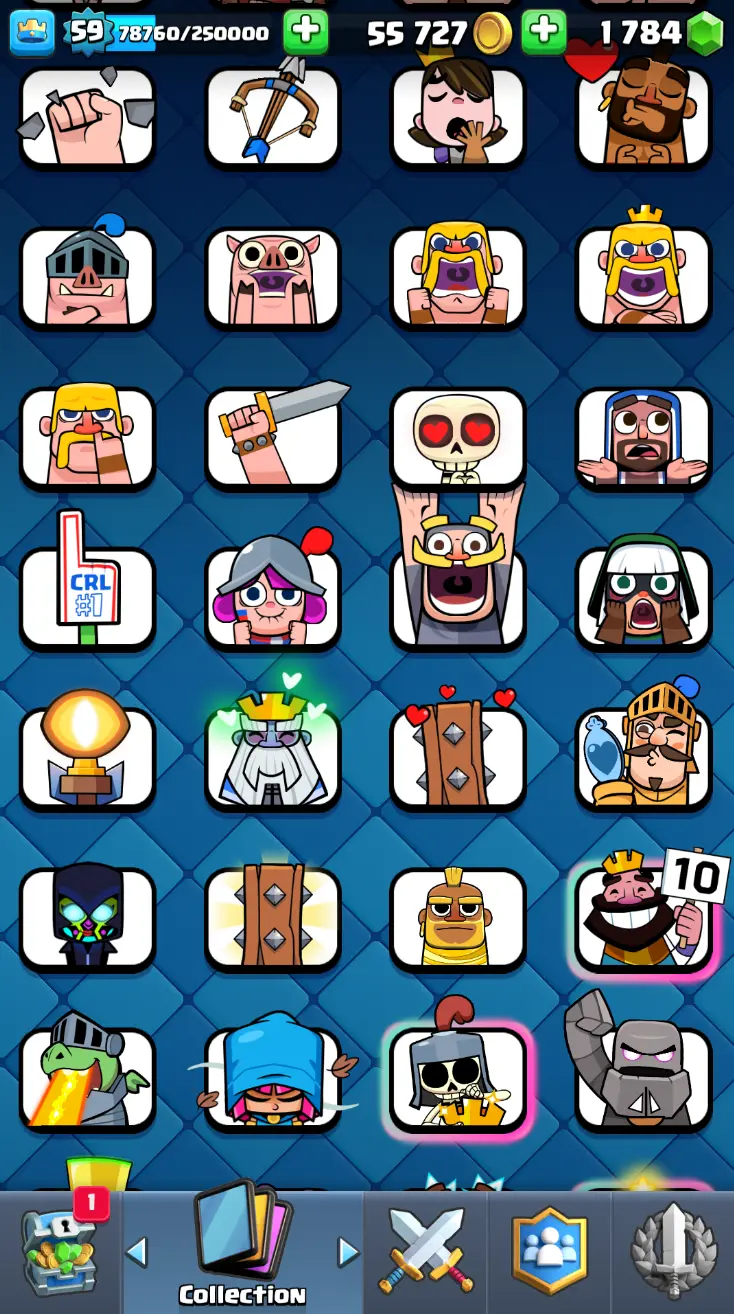Tap the right arrow beside Collection

(x=347, y=1251)
